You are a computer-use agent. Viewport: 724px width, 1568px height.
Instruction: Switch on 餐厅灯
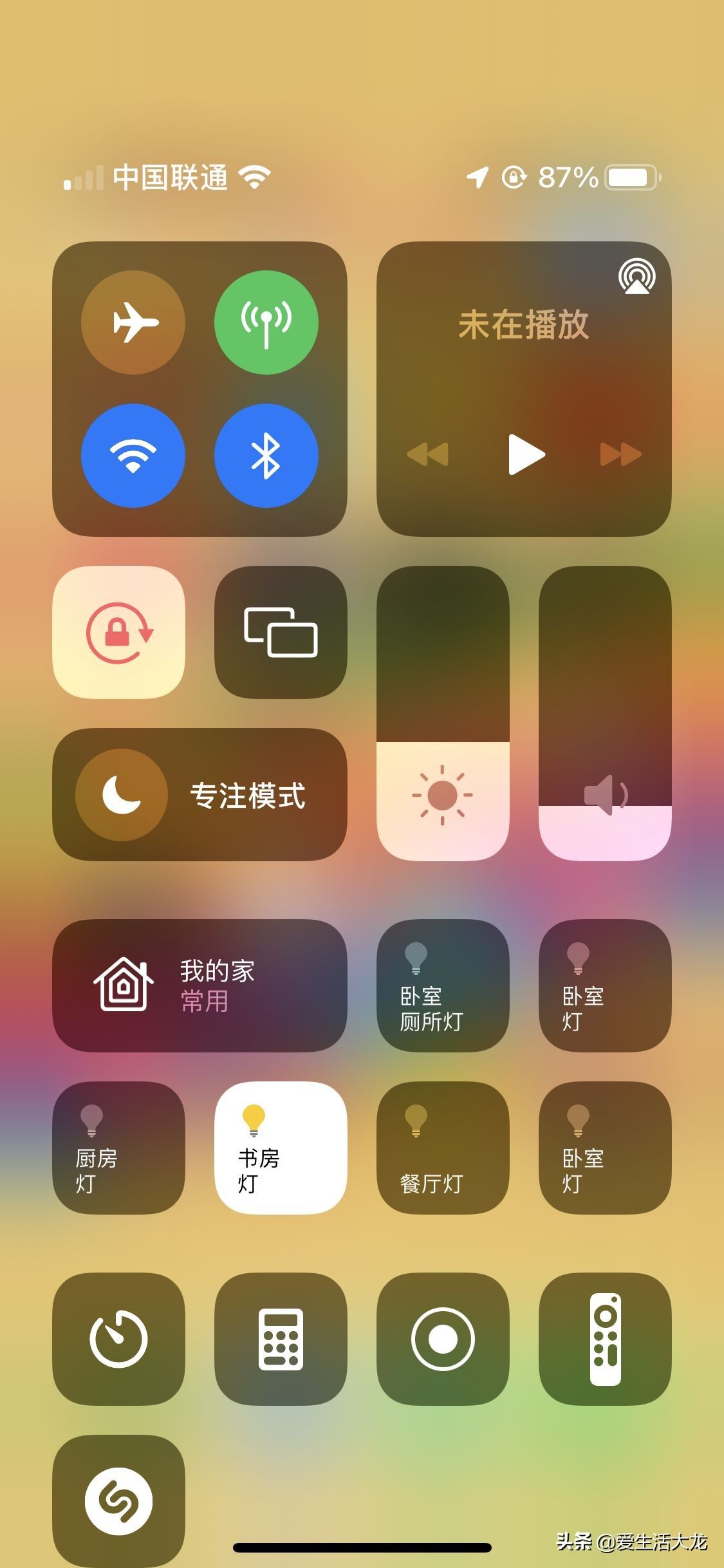[x=443, y=1148]
